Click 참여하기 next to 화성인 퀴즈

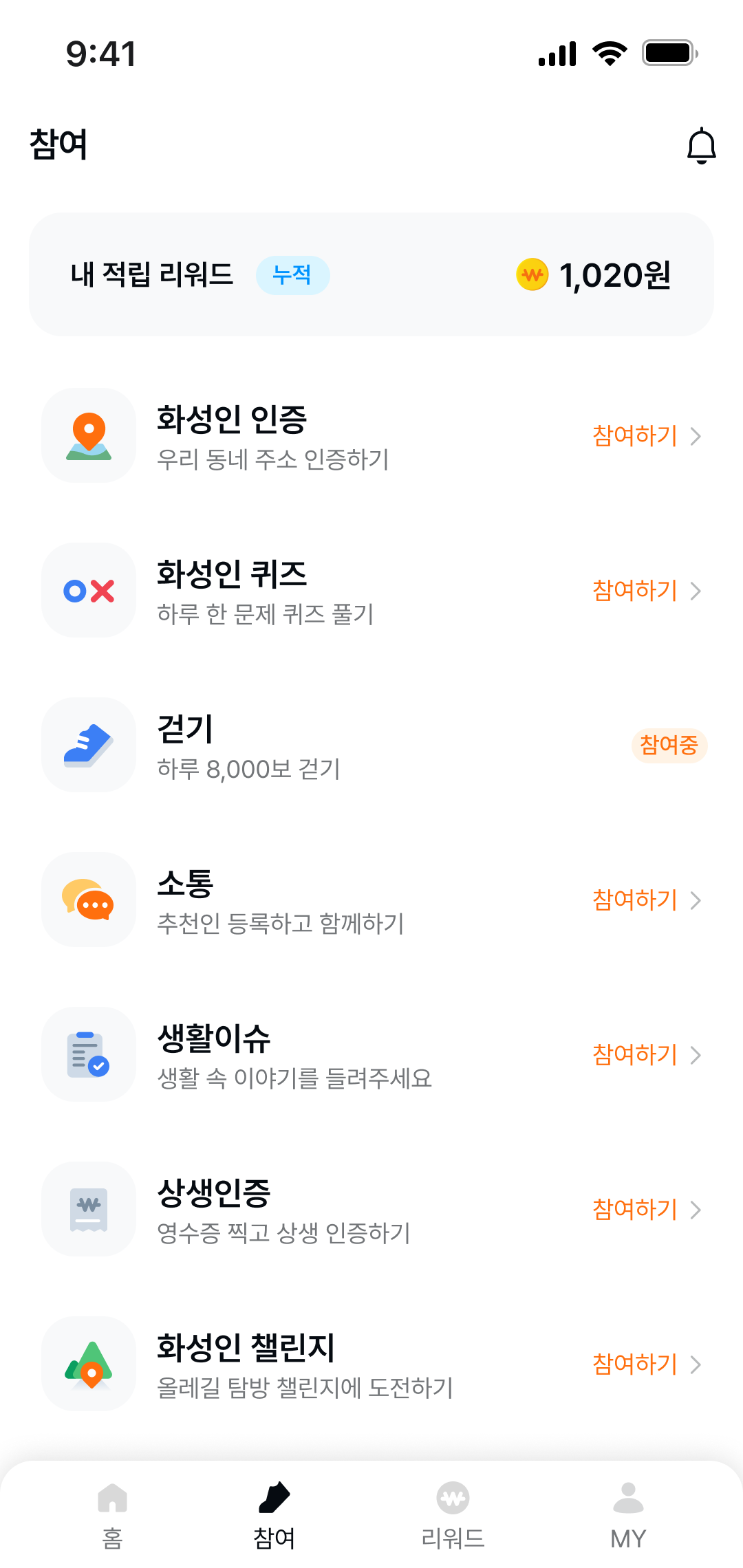point(634,590)
